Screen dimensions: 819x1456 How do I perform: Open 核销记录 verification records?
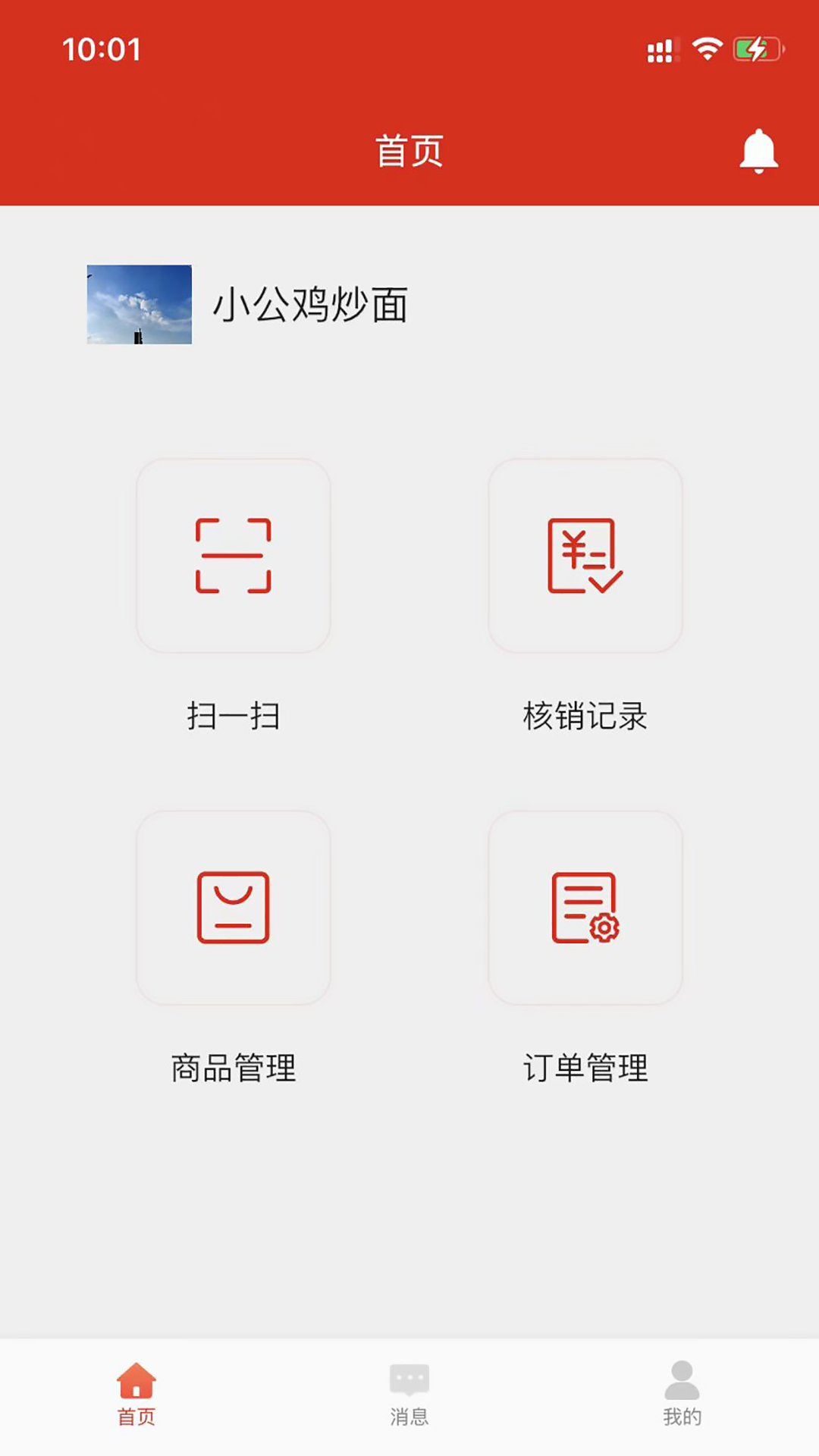[585, 556]
